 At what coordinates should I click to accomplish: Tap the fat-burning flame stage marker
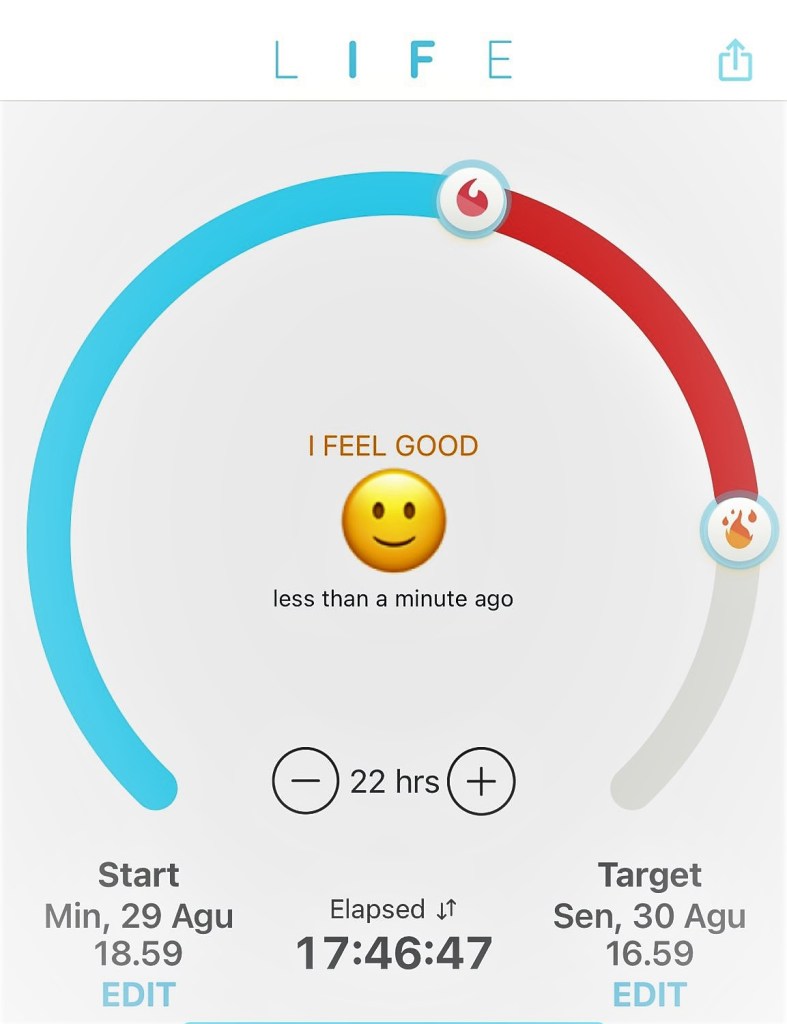pos(738,529)
